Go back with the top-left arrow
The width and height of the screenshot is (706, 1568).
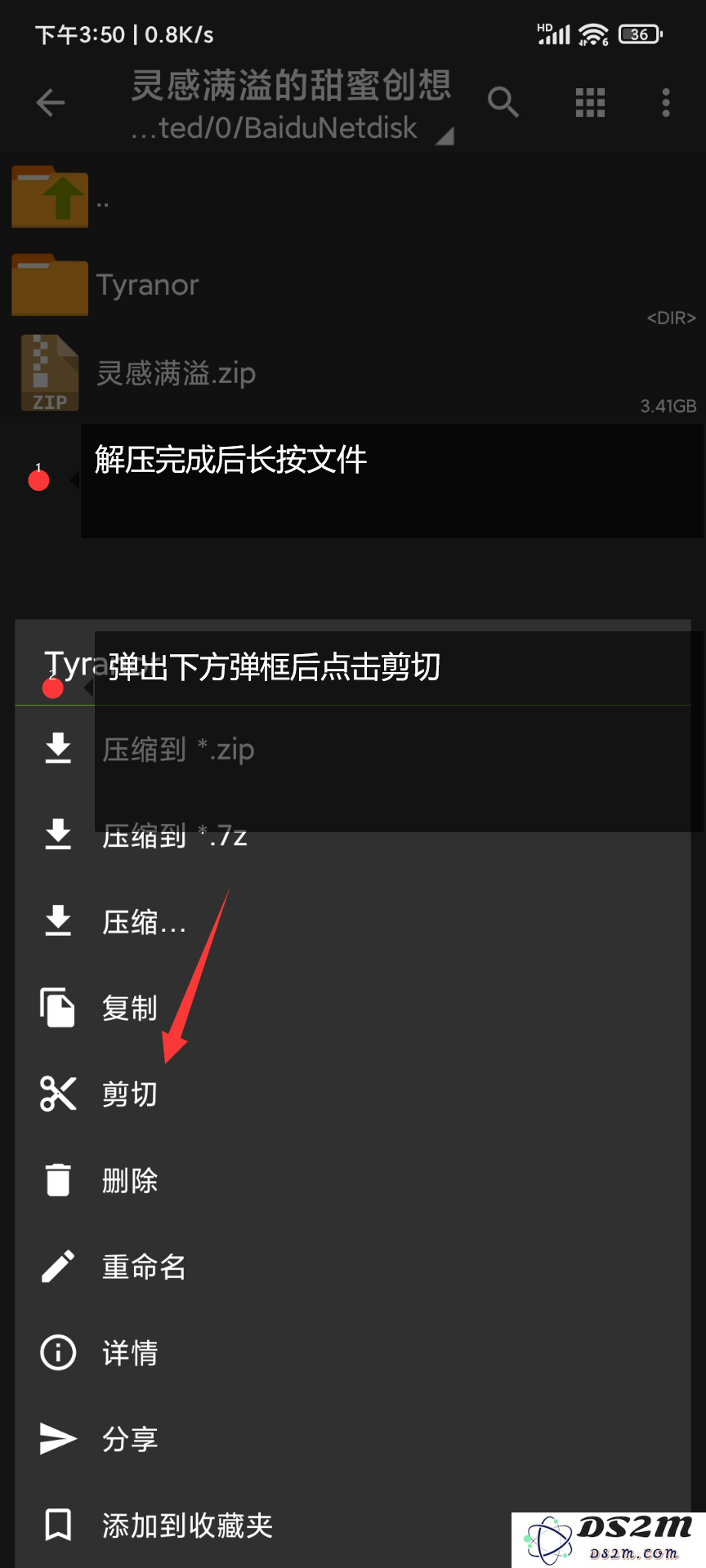tap(51, 103)
